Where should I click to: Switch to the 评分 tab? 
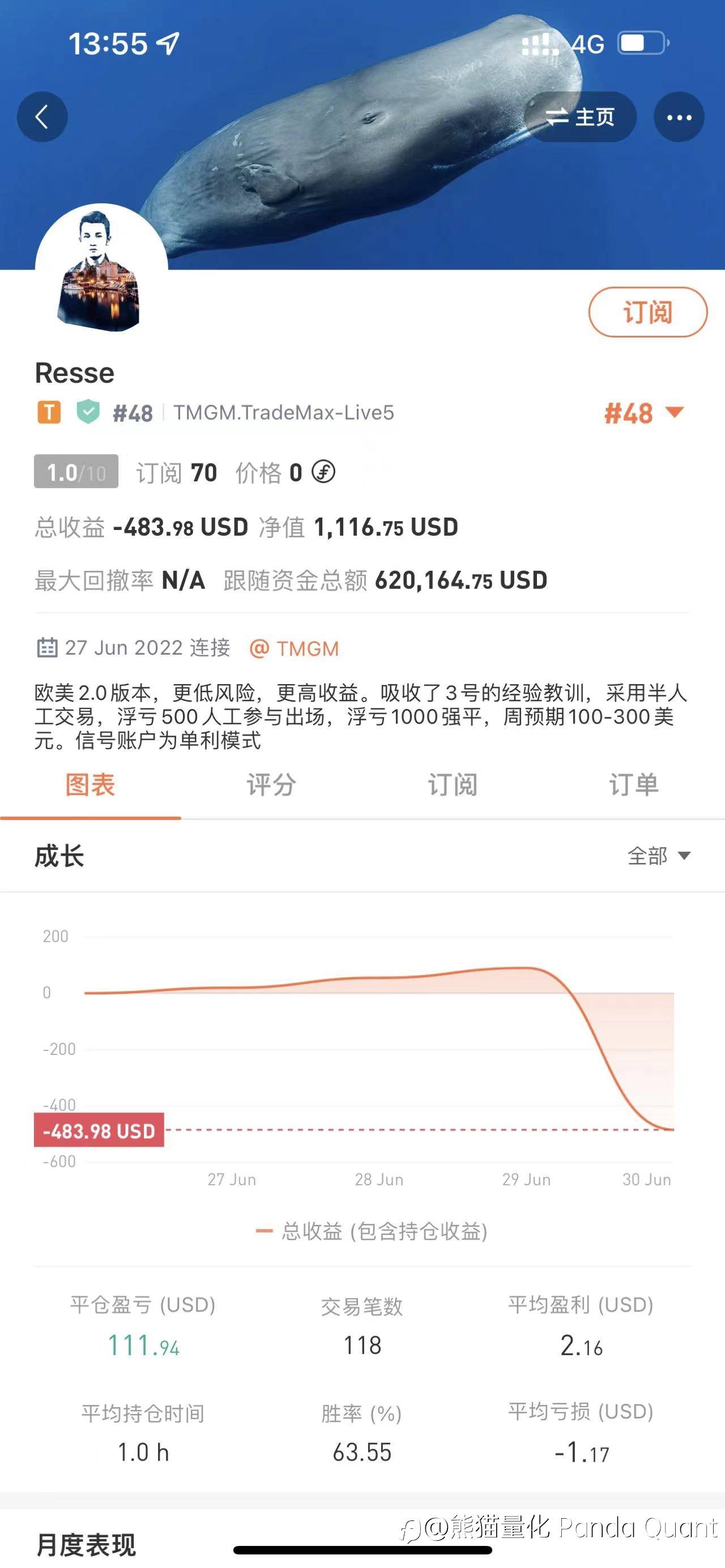click(x=271, y=785)
